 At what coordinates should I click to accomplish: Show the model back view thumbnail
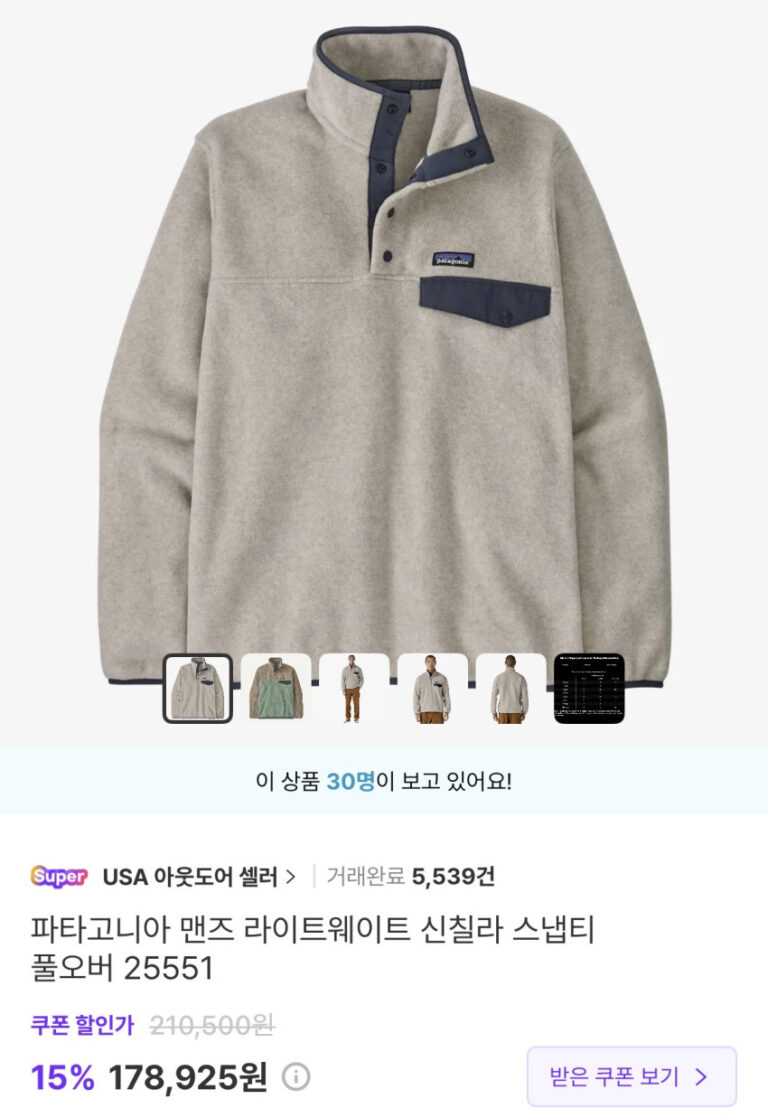[x=510, y=689]
